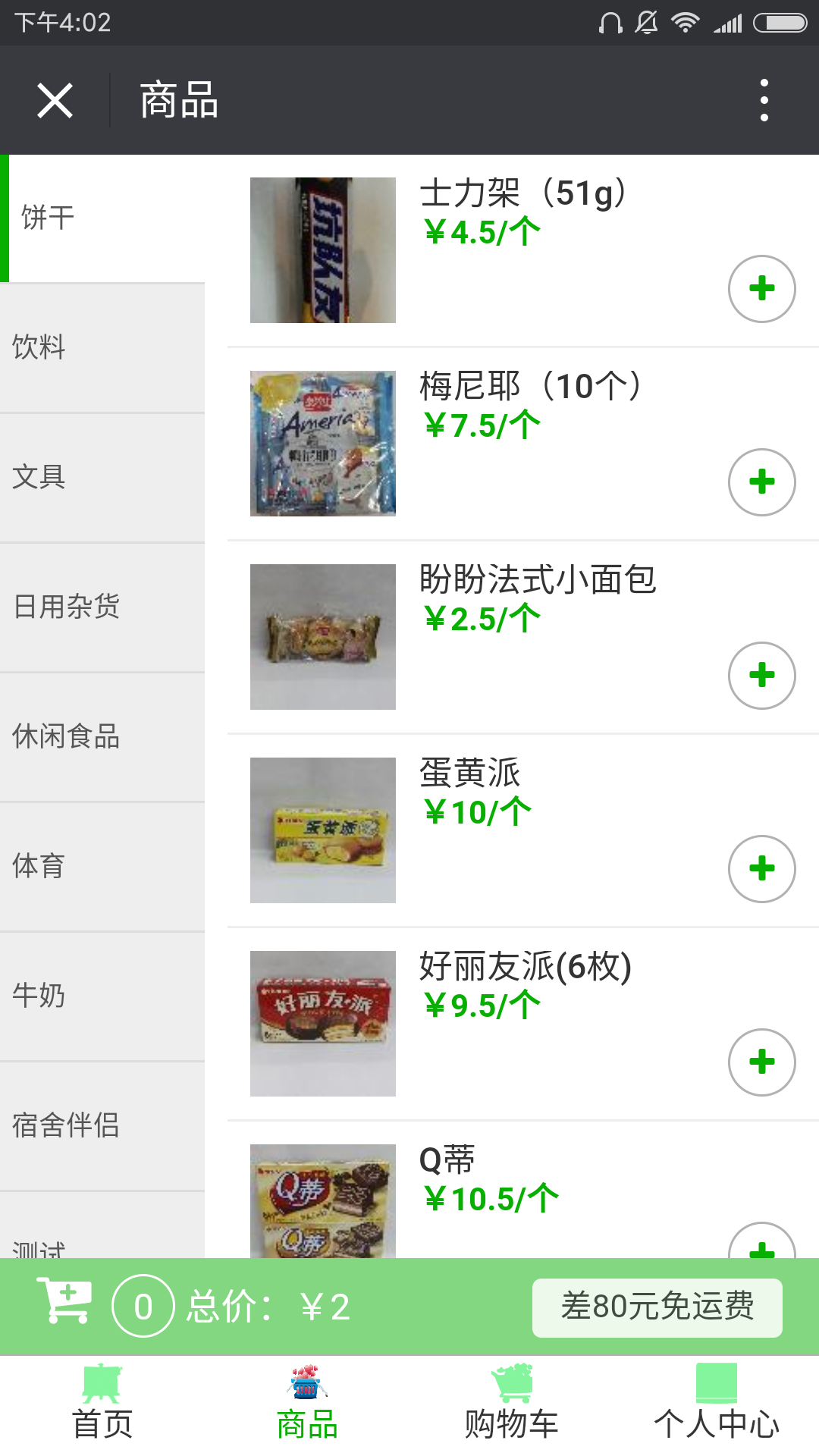Switch to the 购物车 tab
The image size is (819, 1456).
512,1404
